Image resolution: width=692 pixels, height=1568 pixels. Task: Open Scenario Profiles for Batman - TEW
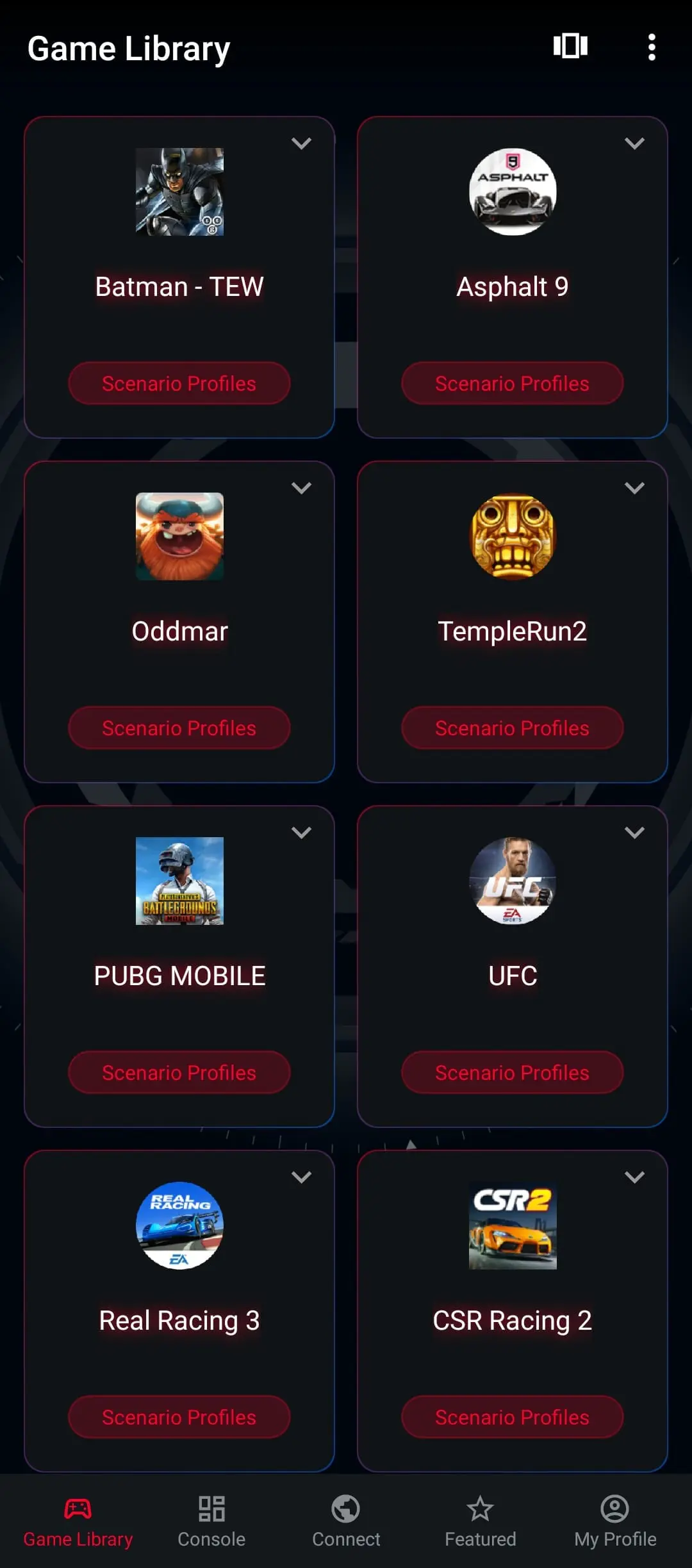tap(179, 383)
